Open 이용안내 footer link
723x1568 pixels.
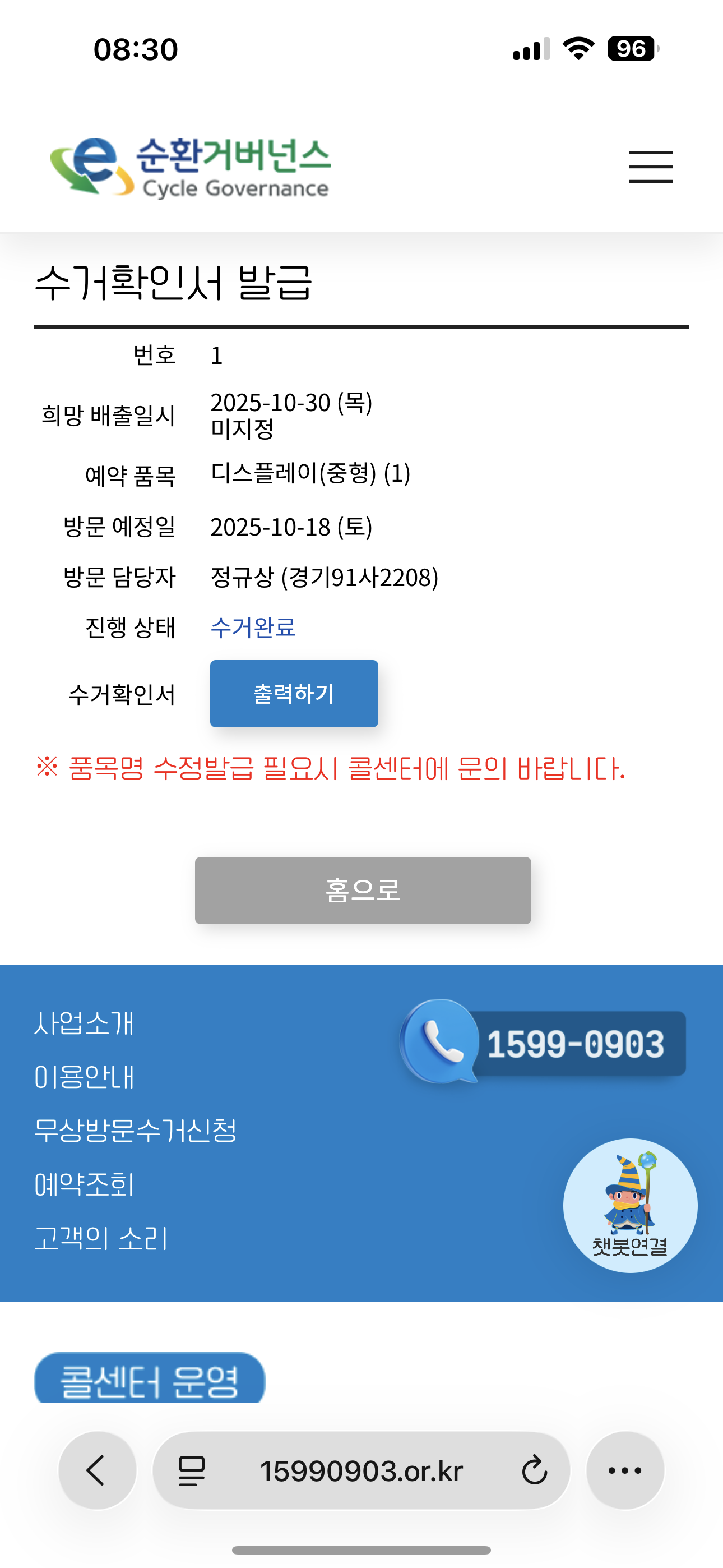point(84,1077)
